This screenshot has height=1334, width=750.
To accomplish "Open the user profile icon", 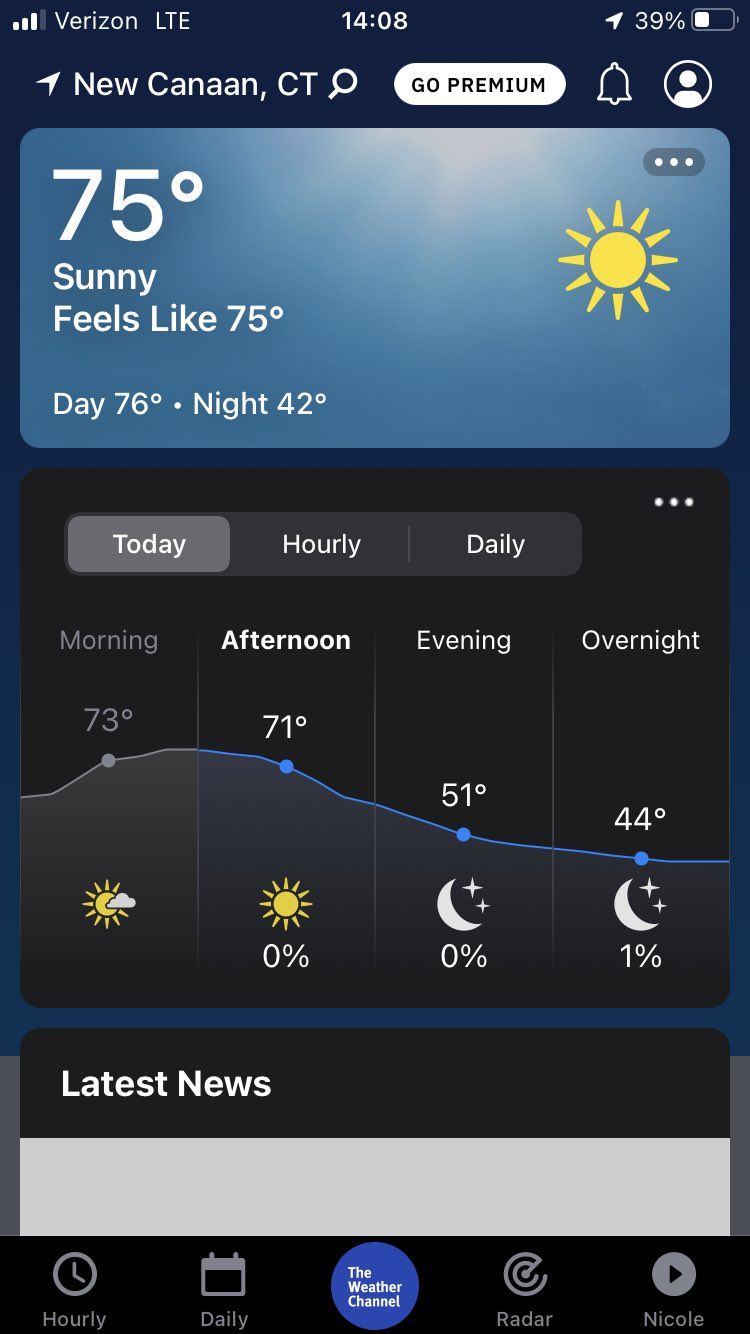I will 688,85.
